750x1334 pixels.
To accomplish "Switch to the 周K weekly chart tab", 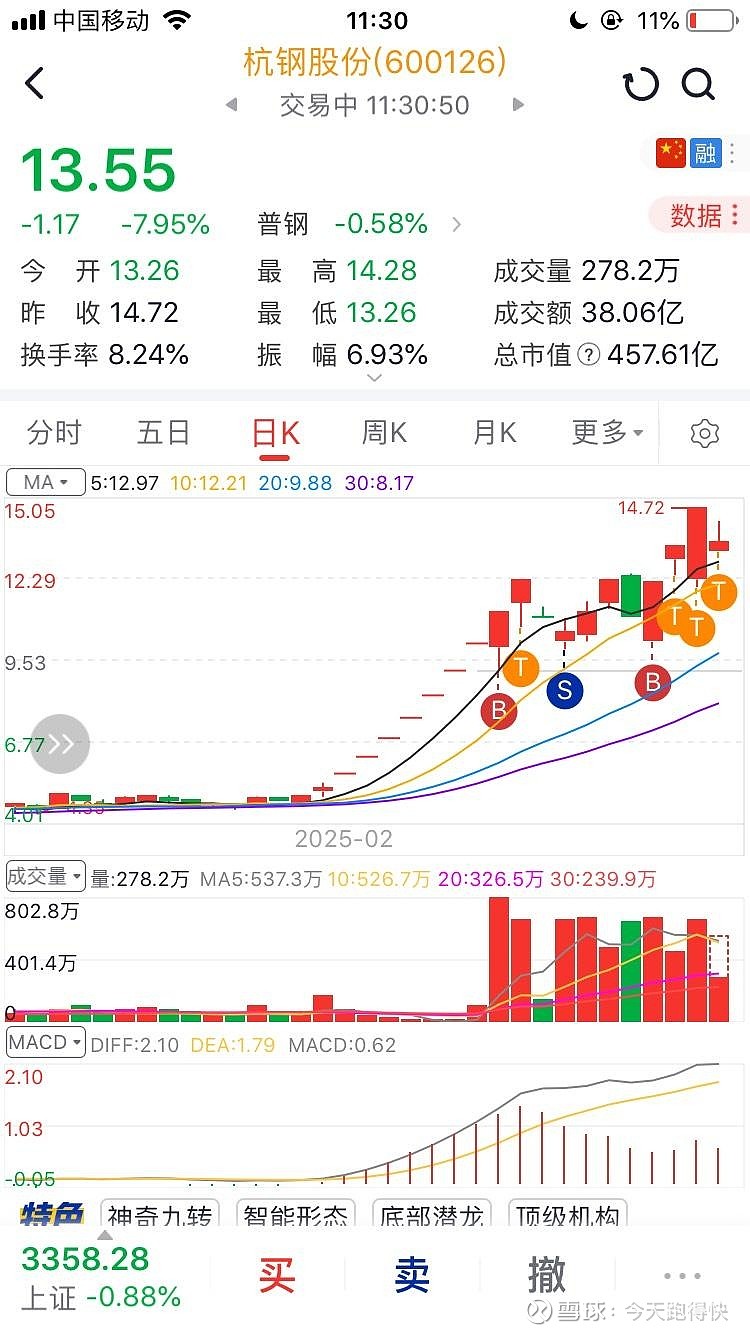I will coord(382,433).
